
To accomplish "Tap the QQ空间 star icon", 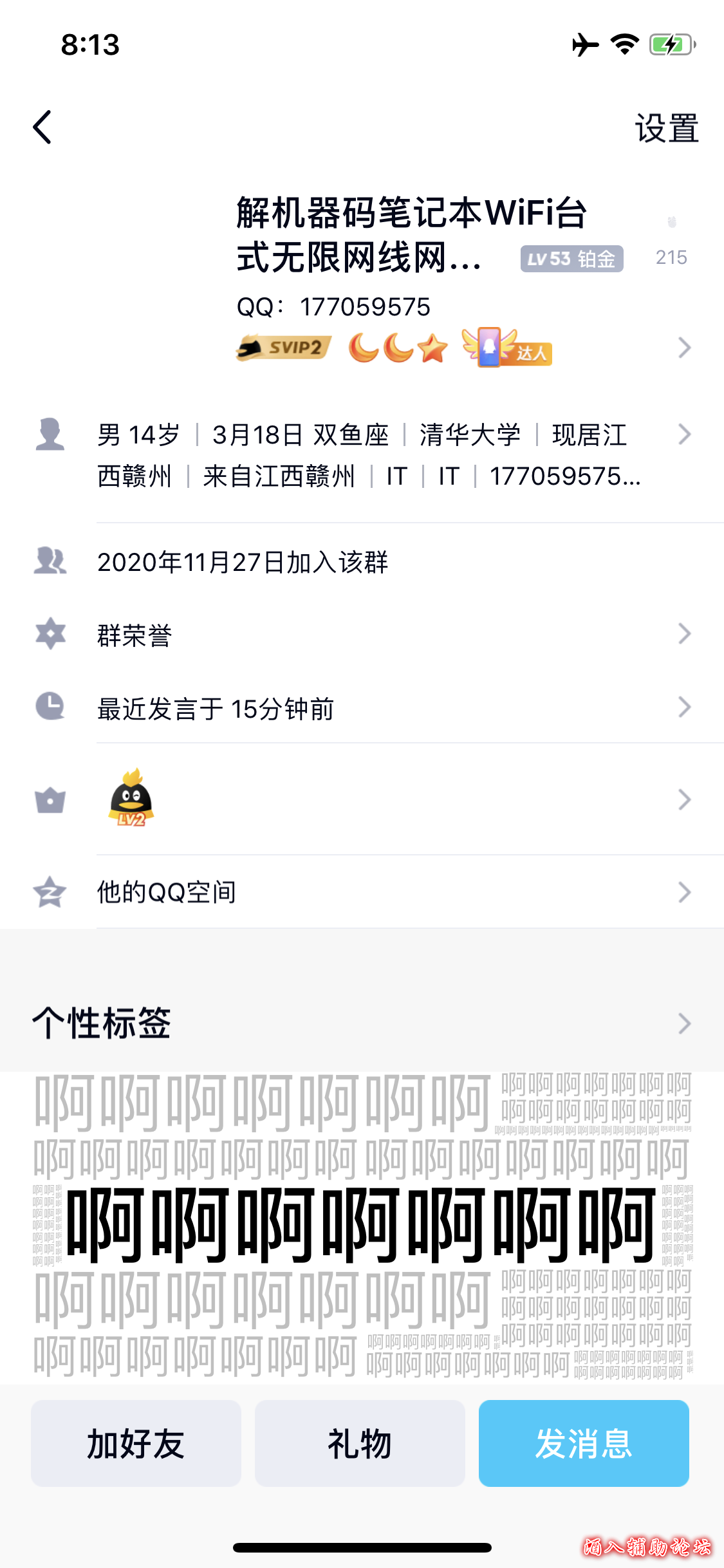I will point(50,892).
